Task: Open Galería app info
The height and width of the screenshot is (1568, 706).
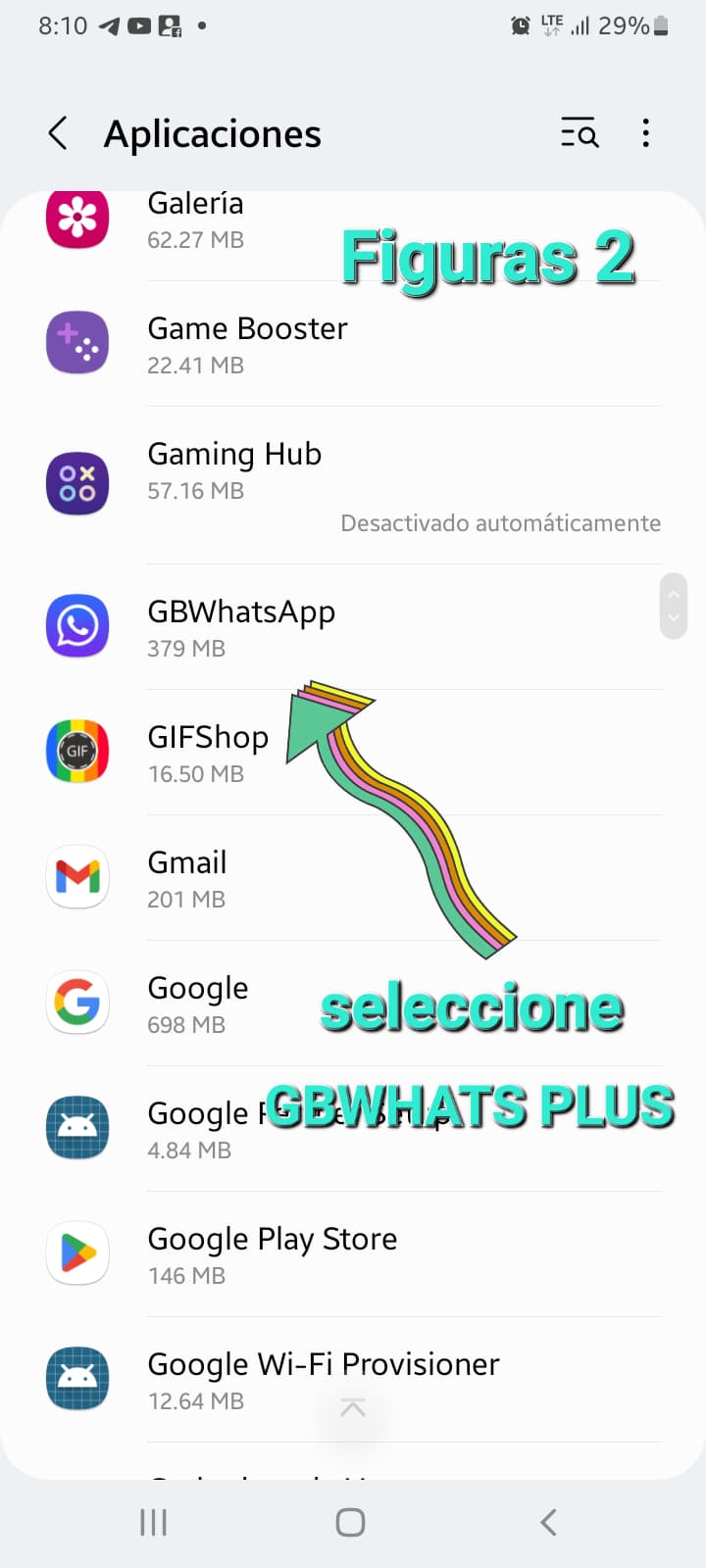Action: pos(196,220)
